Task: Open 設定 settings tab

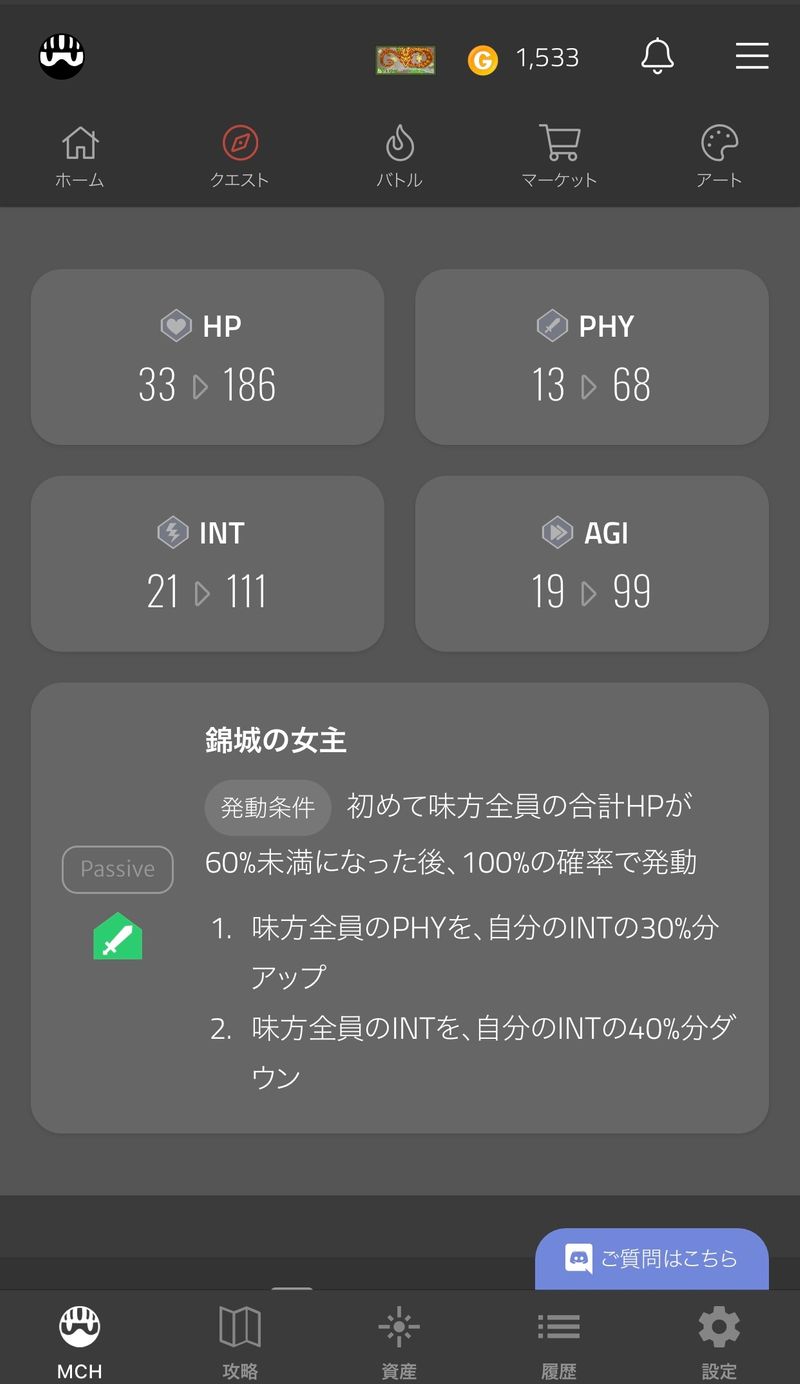Action: [x=719, y=1340]
